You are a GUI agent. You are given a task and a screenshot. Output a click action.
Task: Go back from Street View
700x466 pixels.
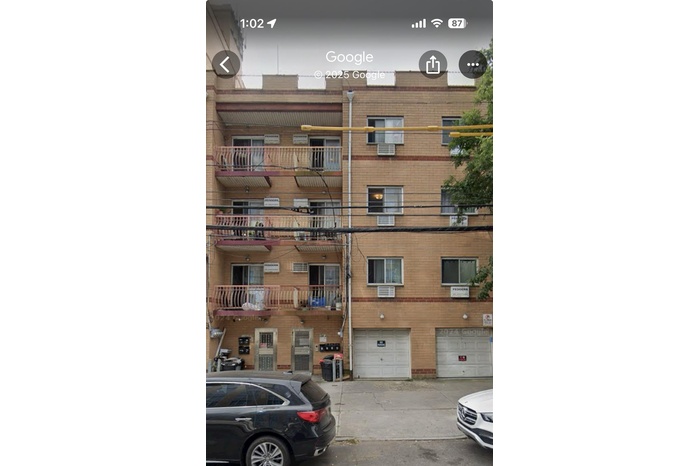[x=225, y=64]
